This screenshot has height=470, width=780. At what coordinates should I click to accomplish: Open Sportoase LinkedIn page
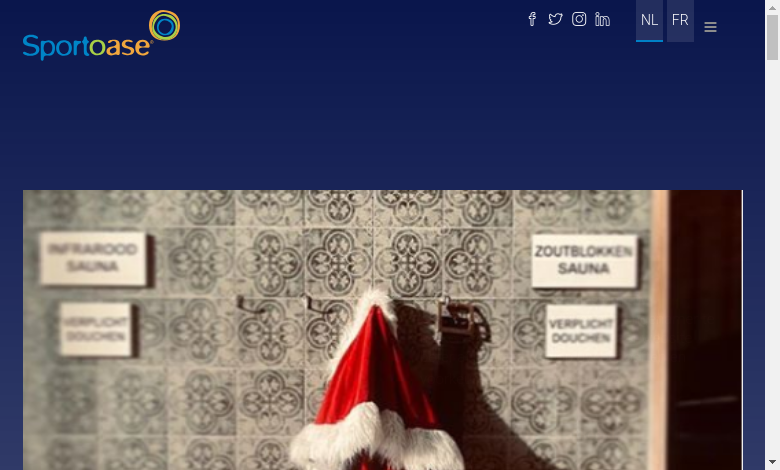pyautogui.click(x=602, y=19)
